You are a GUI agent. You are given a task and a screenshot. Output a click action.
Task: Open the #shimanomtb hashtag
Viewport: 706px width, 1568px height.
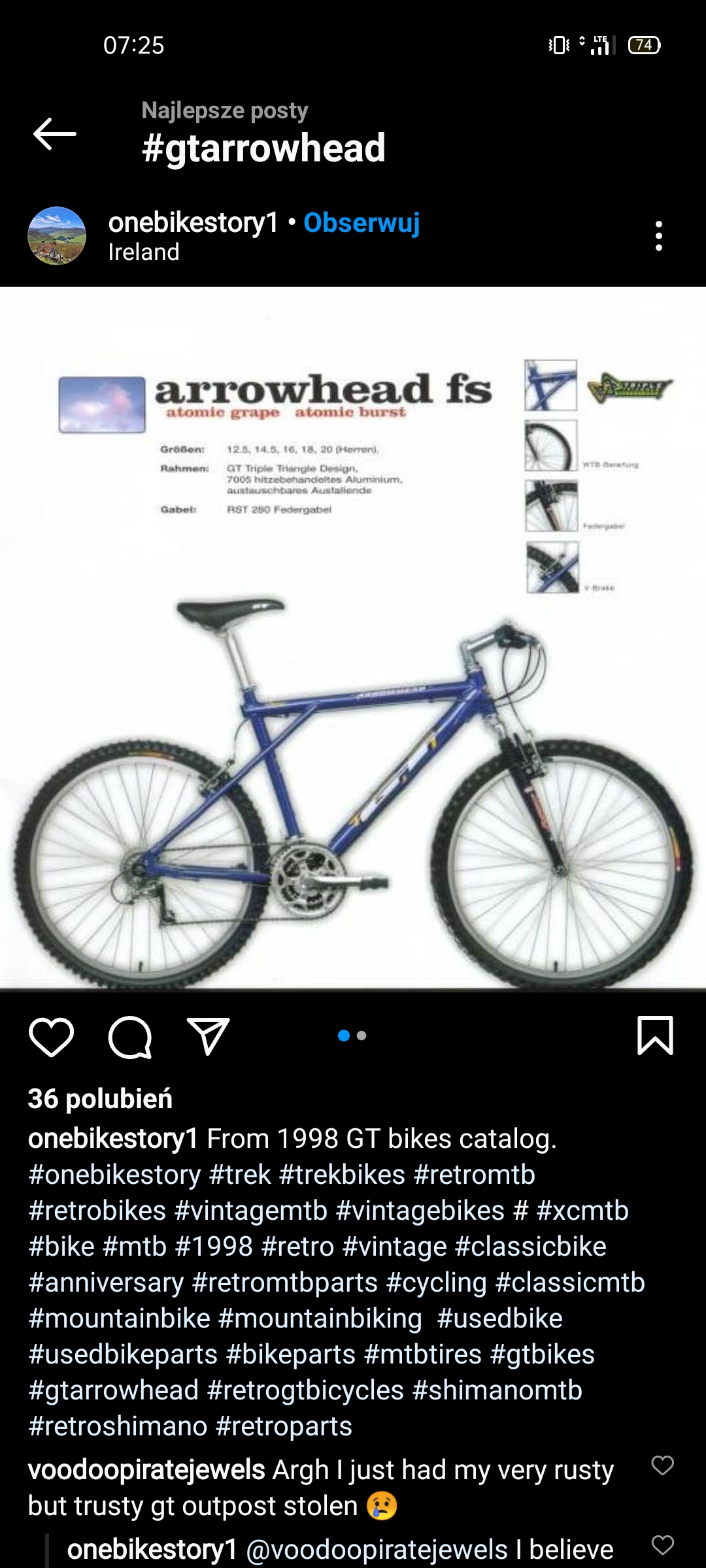click(497, 1390)
